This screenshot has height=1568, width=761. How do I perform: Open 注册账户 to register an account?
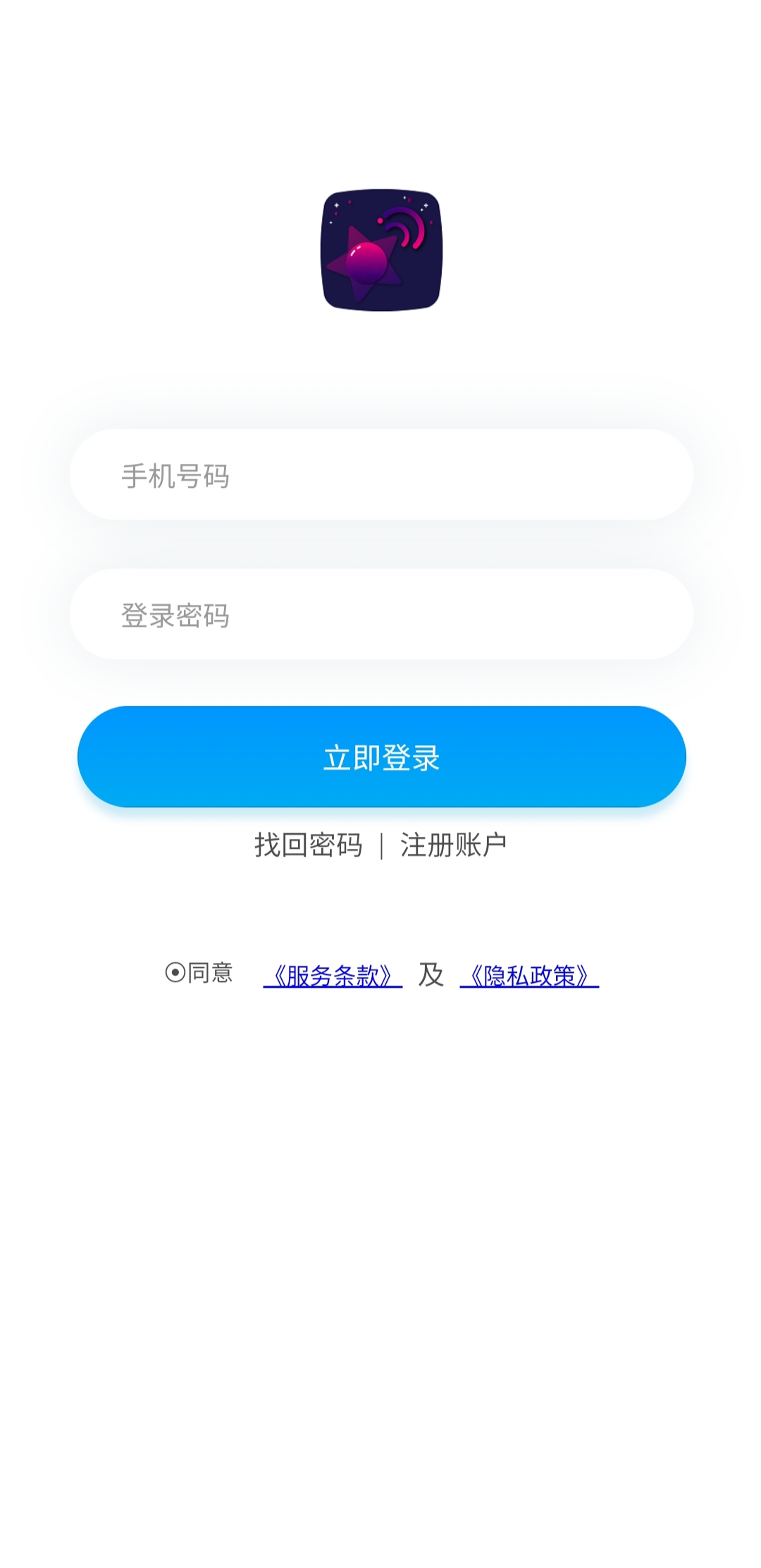point(454,845)
